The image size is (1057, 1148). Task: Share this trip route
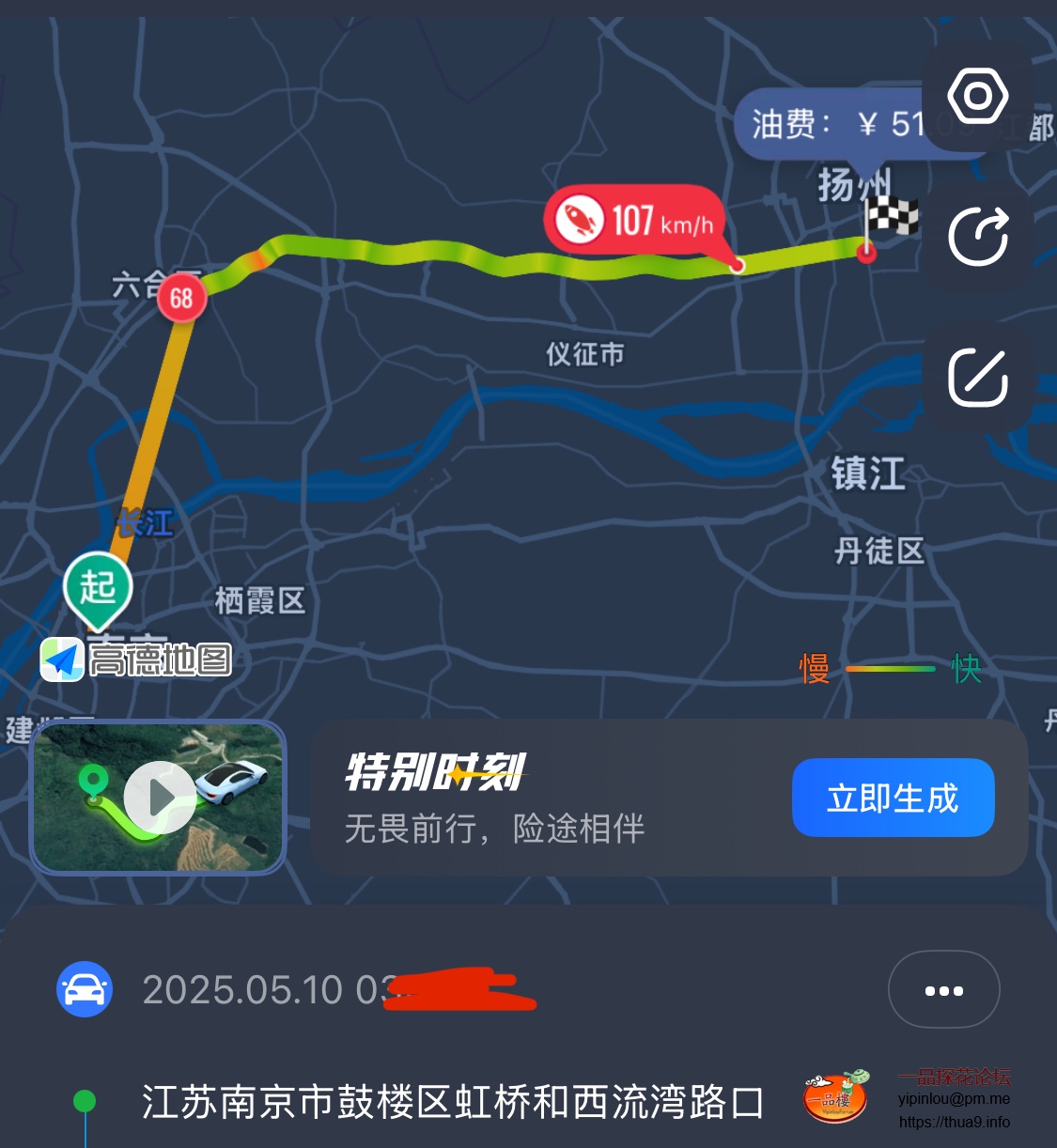click(x=977, y=236)
